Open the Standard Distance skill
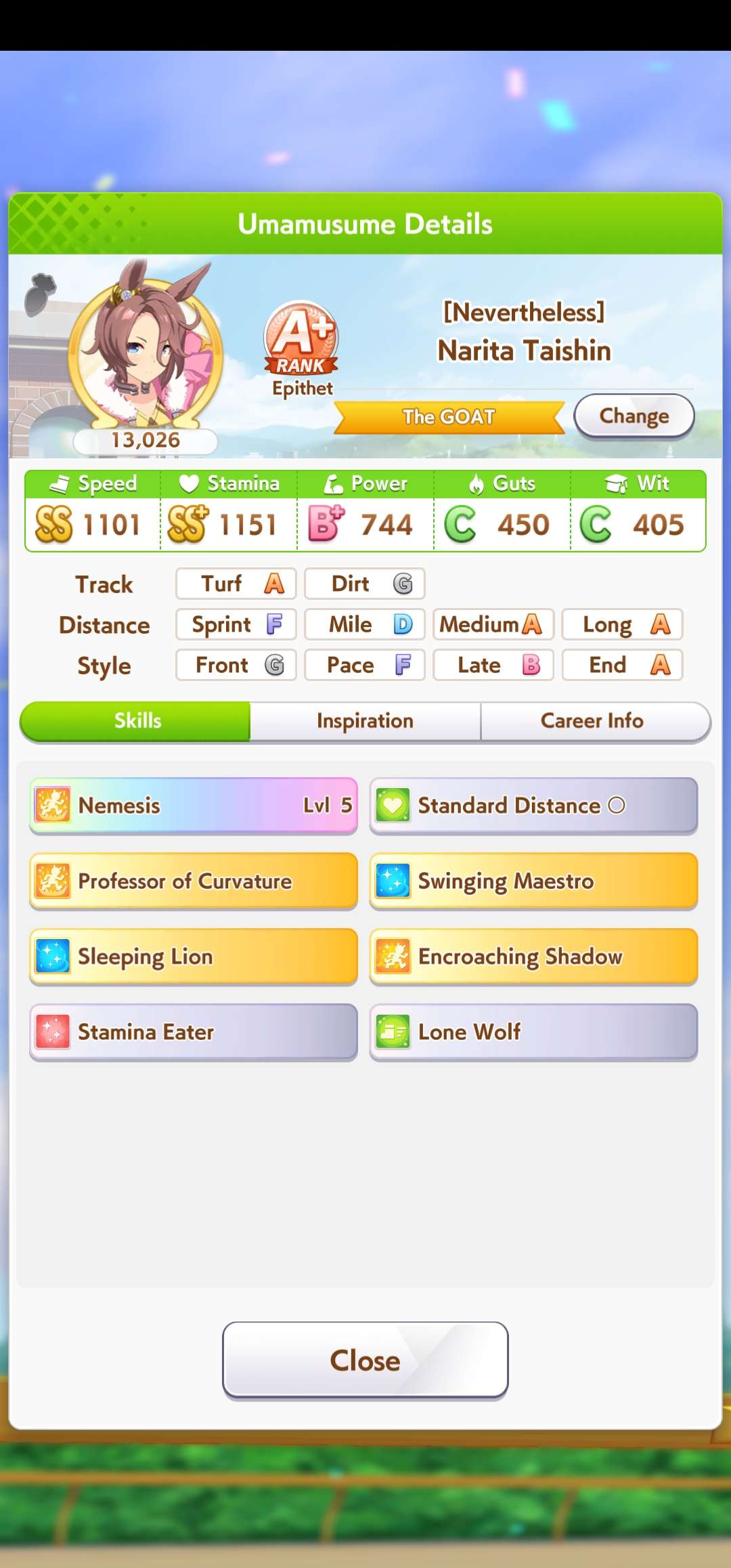Image resolution: width=731 pixels, height=1568 pixels. (533, 805)
